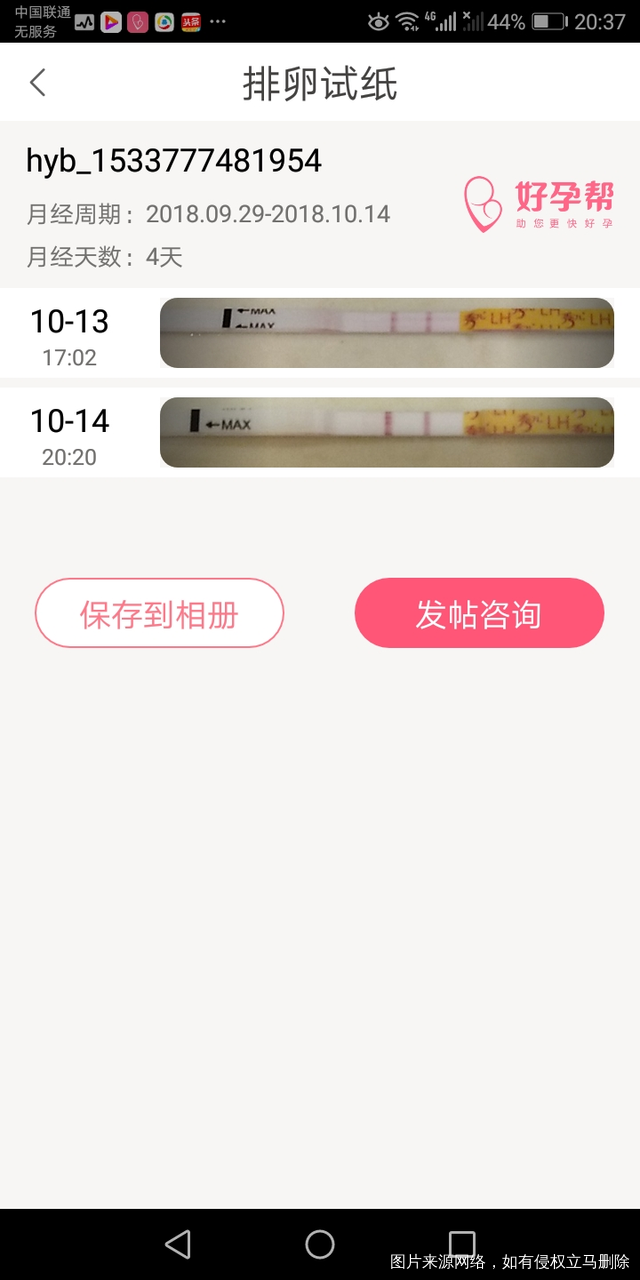Go back using the top-left arrow

38,83
